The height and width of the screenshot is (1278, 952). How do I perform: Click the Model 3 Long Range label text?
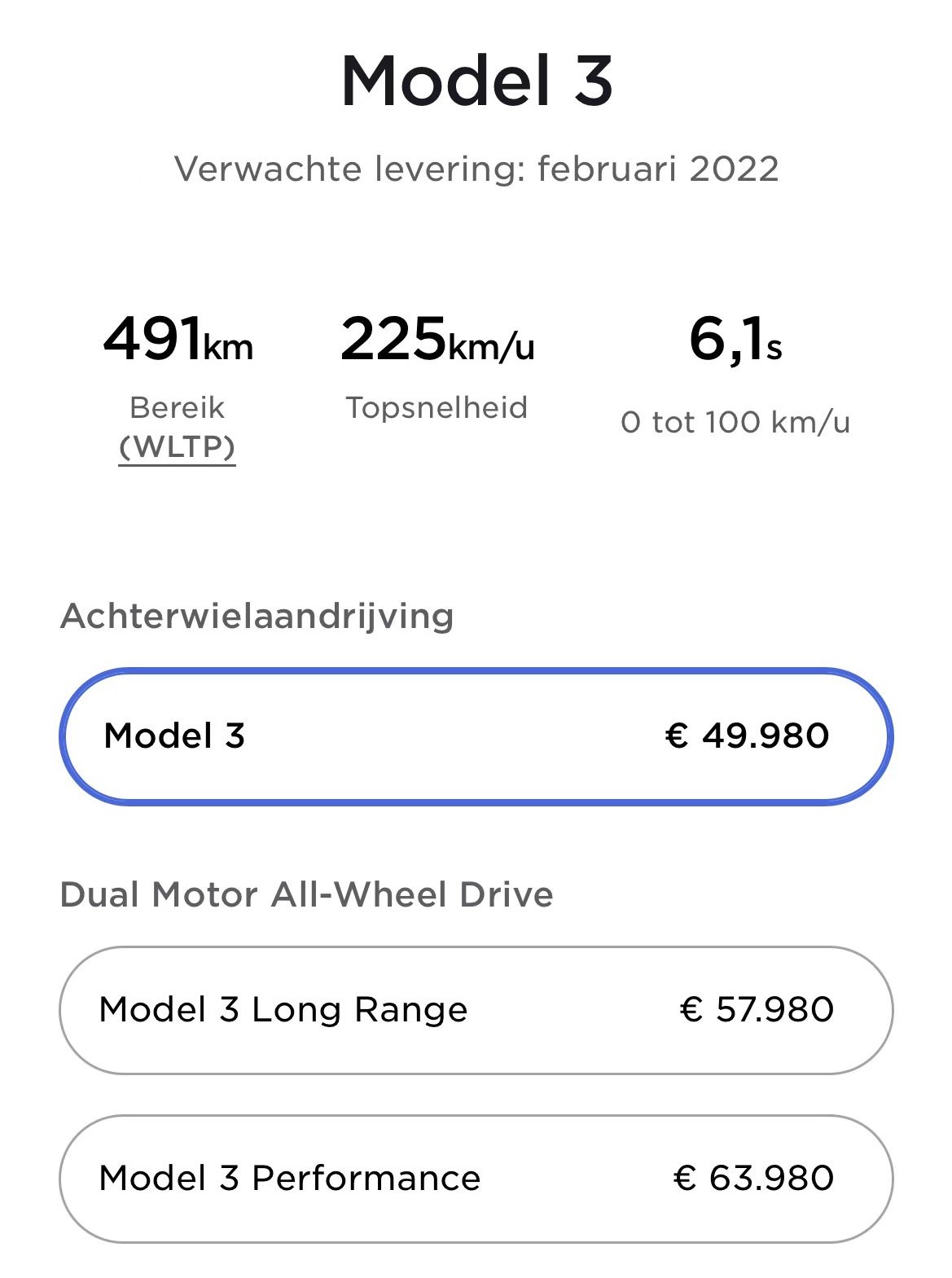tap(283, 1010)
